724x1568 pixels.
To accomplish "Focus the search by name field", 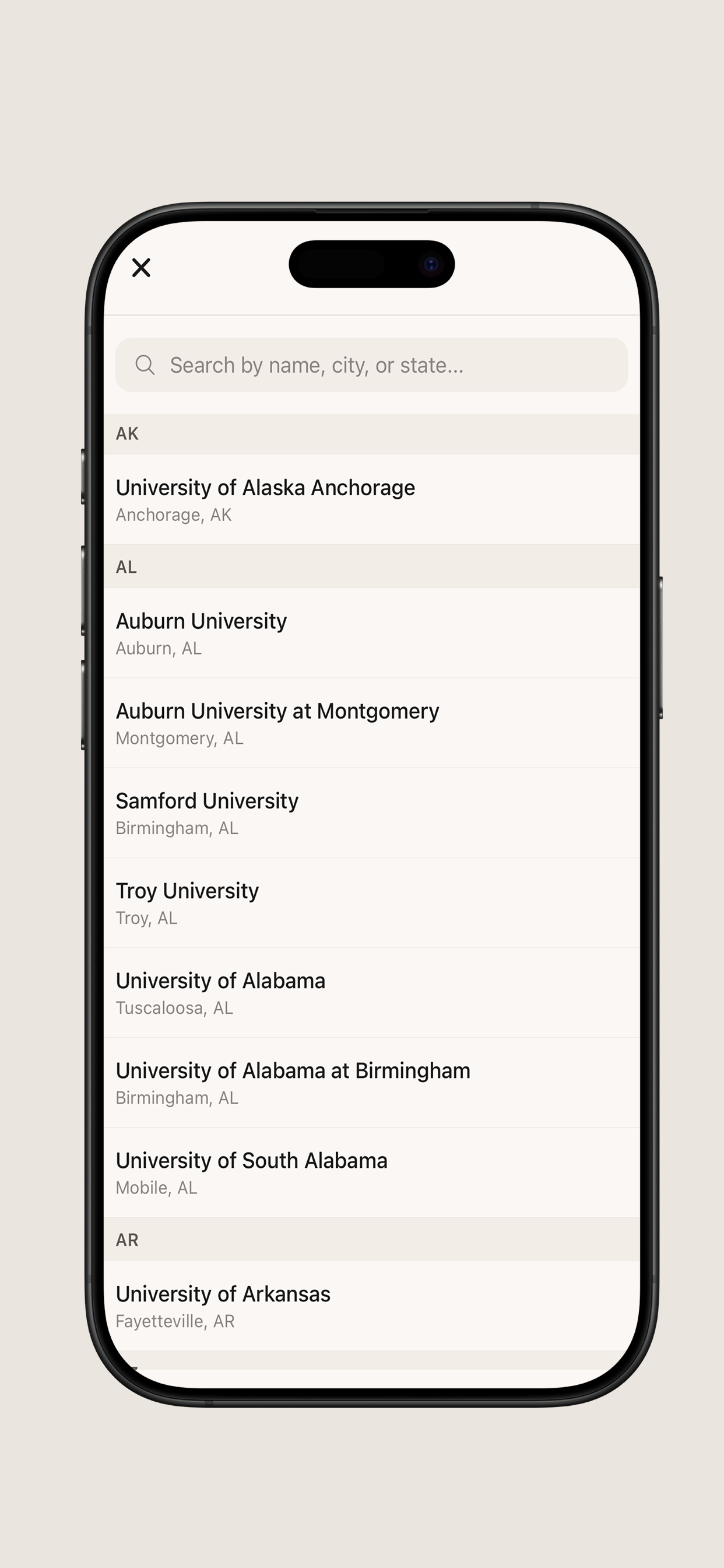I will tap(371, 365).
